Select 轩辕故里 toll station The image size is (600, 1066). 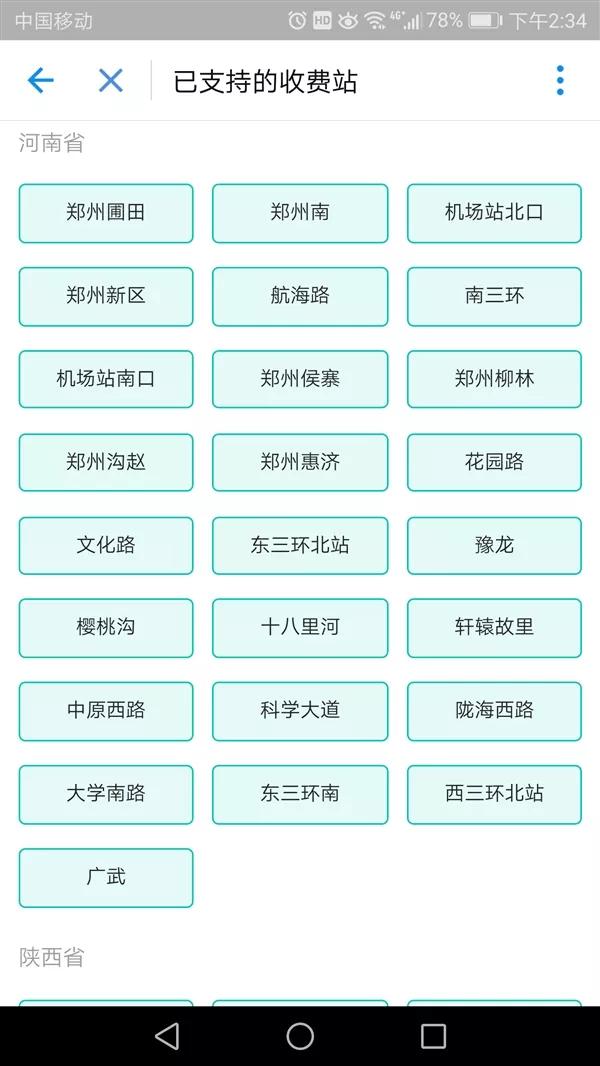[x=494, y=628]
